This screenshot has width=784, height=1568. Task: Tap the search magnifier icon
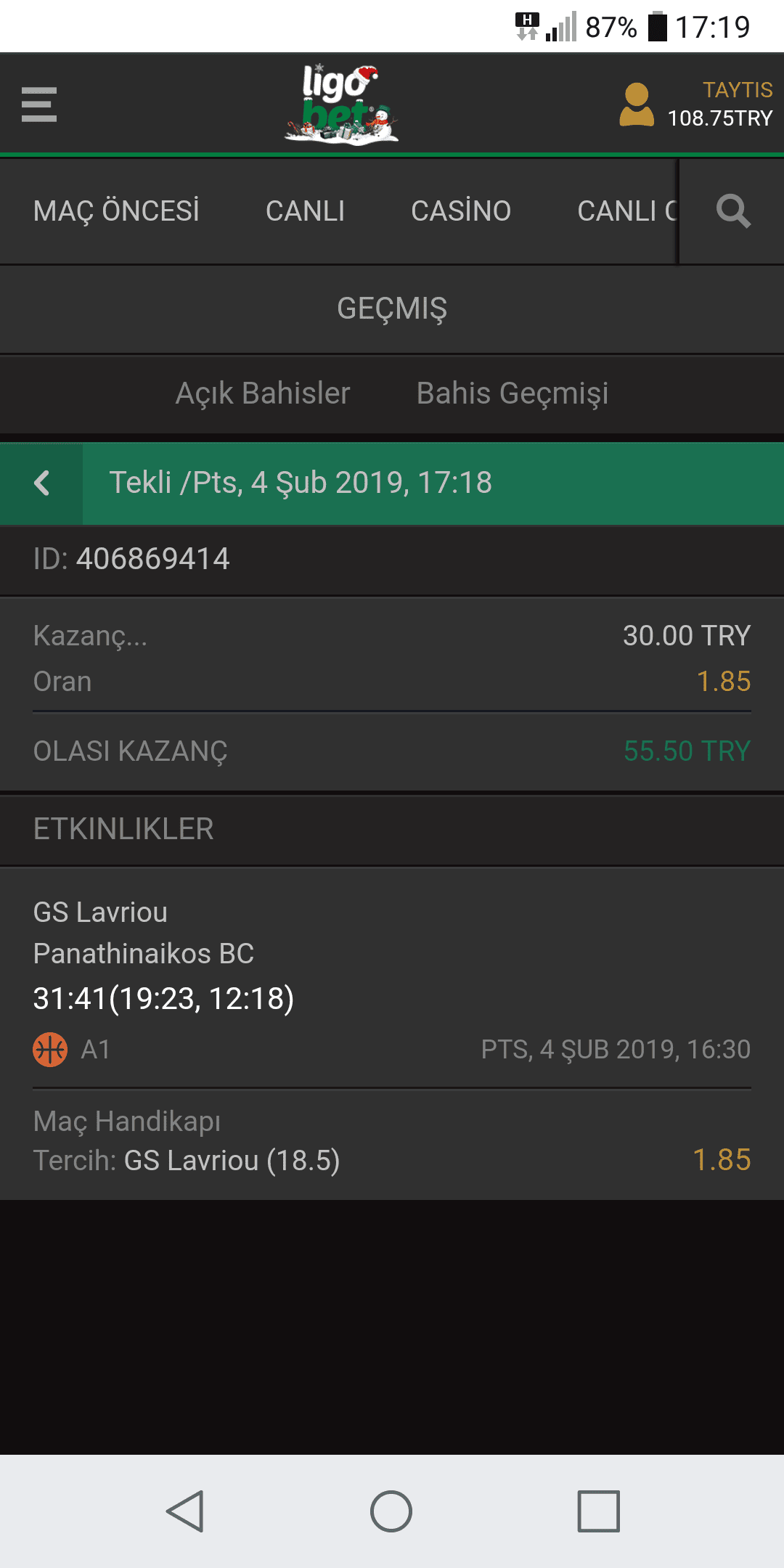(x=732, y=211)
